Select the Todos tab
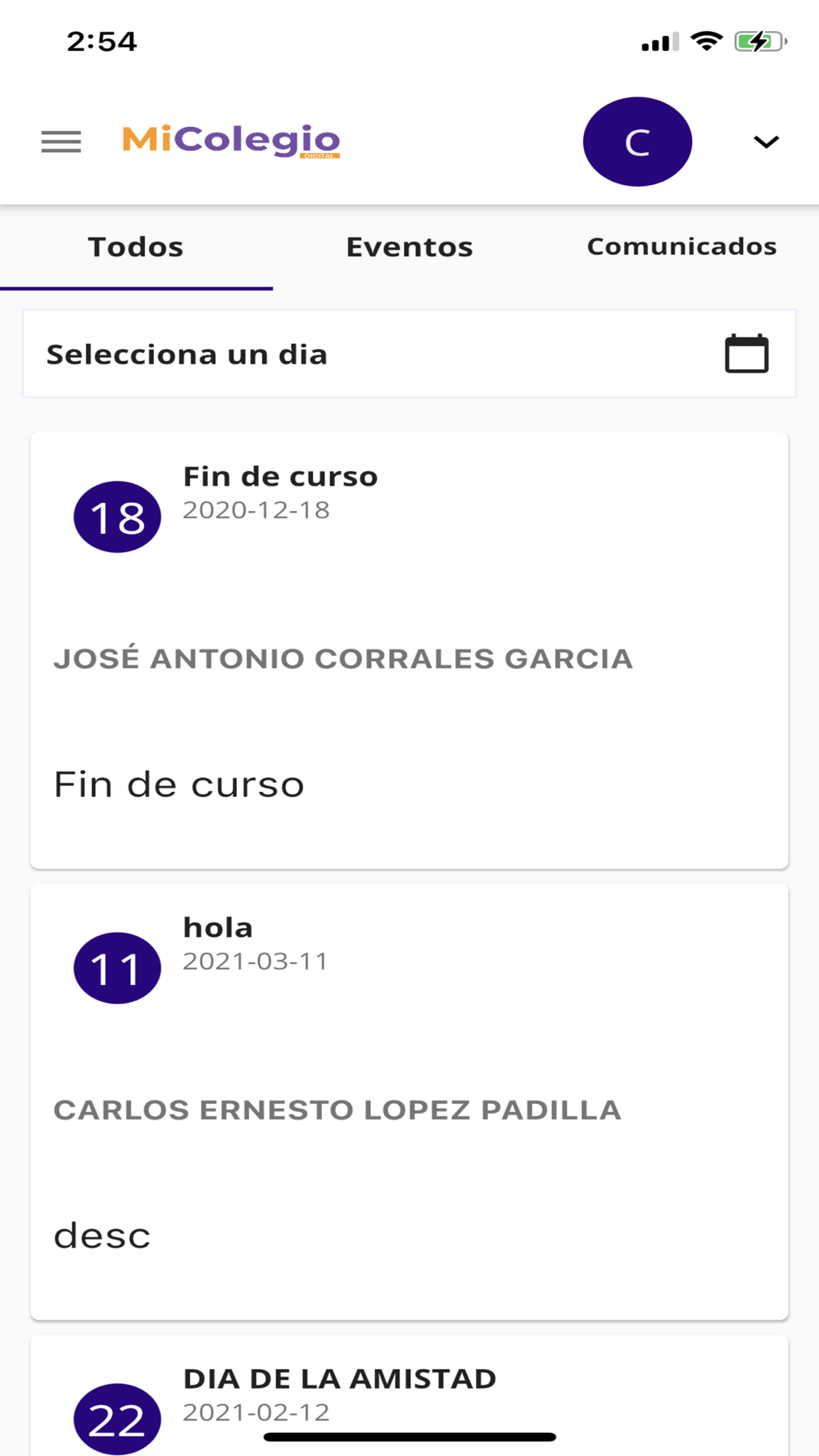The height and width of the screenshot is (1456, 819). click(136, 246)
